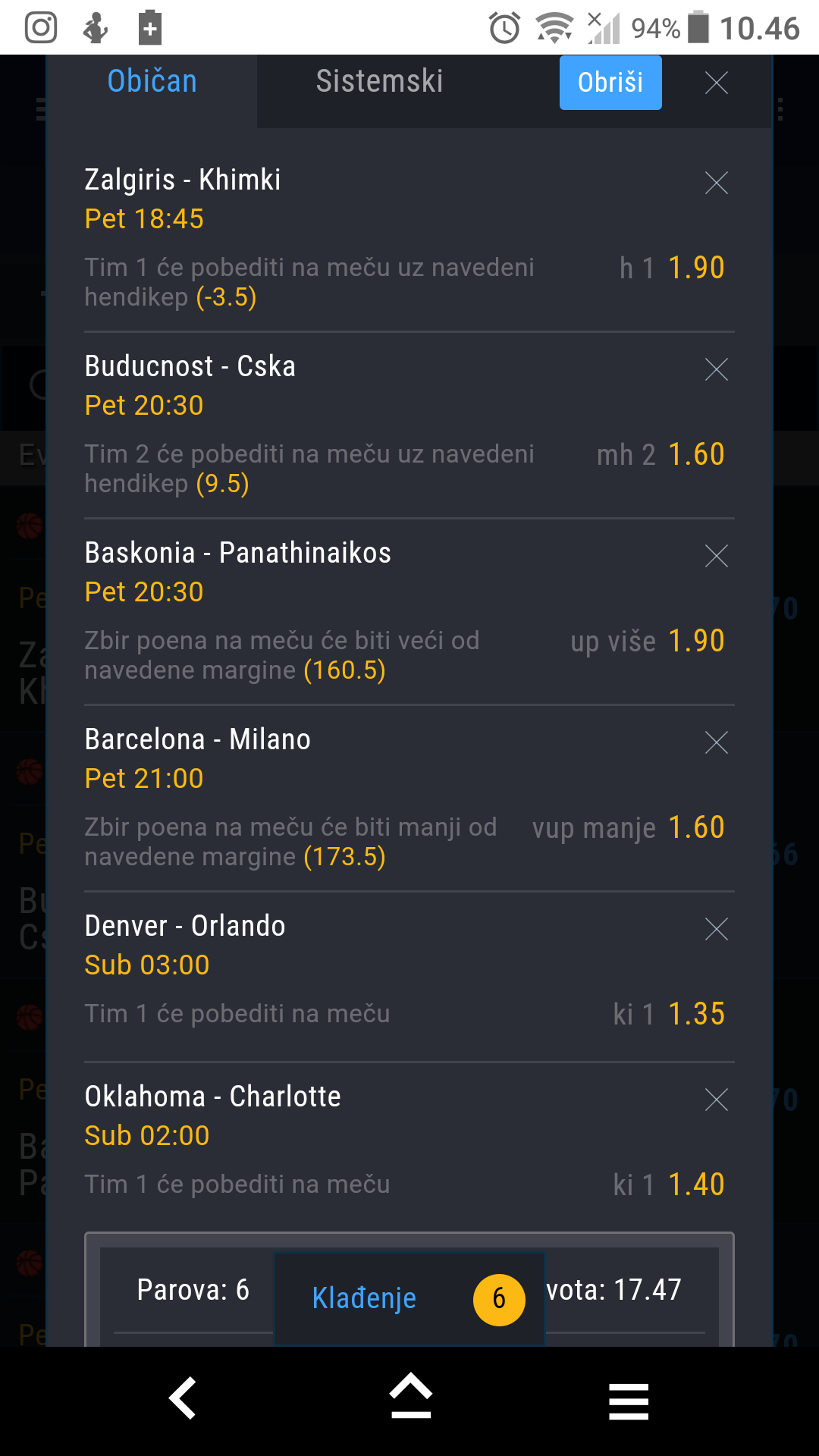Tap the Klađenje button with 6 badge
This screenshot has height=1456, width=819.
[x=409, y=1298]
